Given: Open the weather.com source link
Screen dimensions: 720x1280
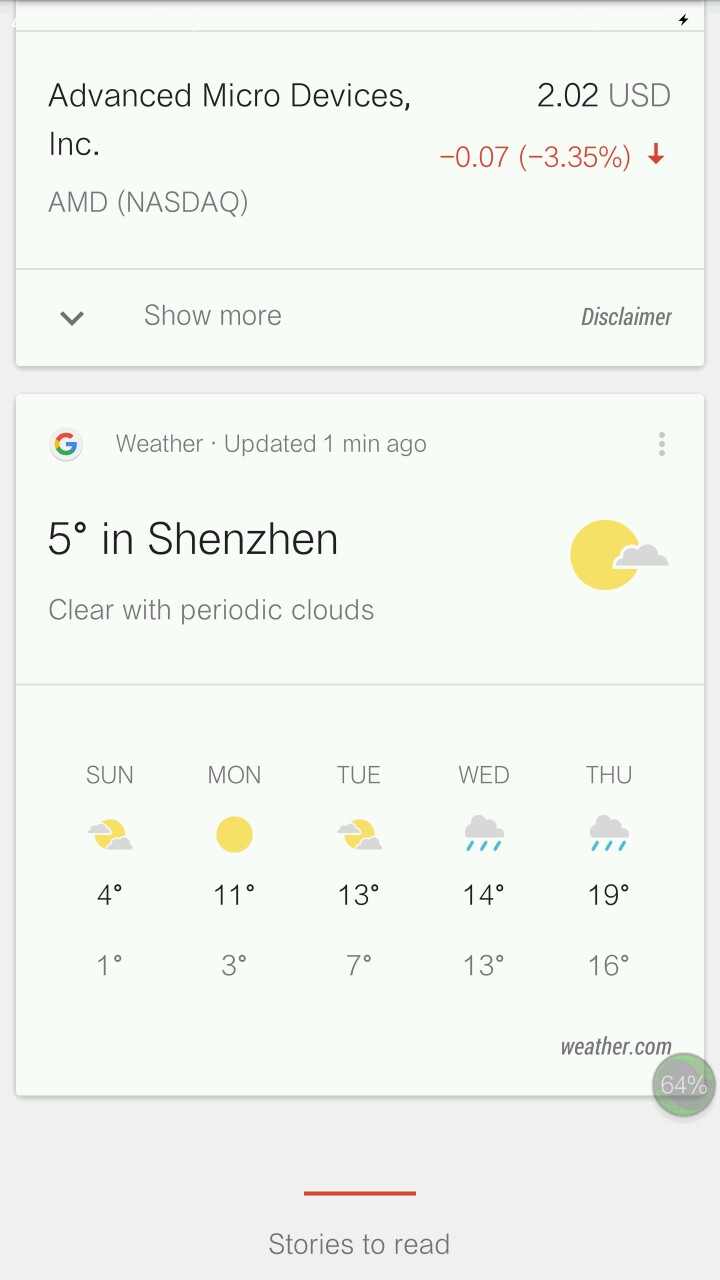Looking at the screenshot, I should click(x=616, y=1047).
